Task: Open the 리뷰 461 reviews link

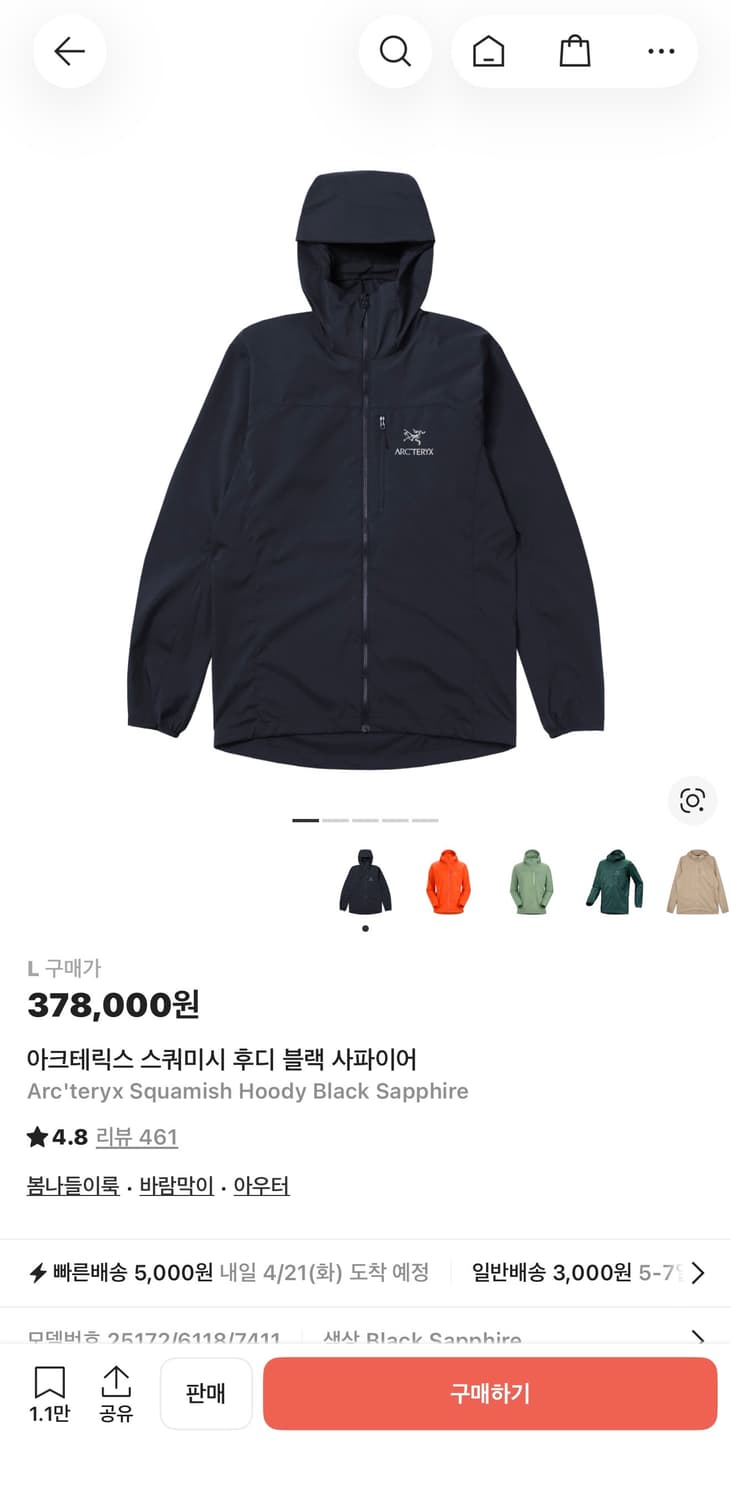Action: 137,1137
